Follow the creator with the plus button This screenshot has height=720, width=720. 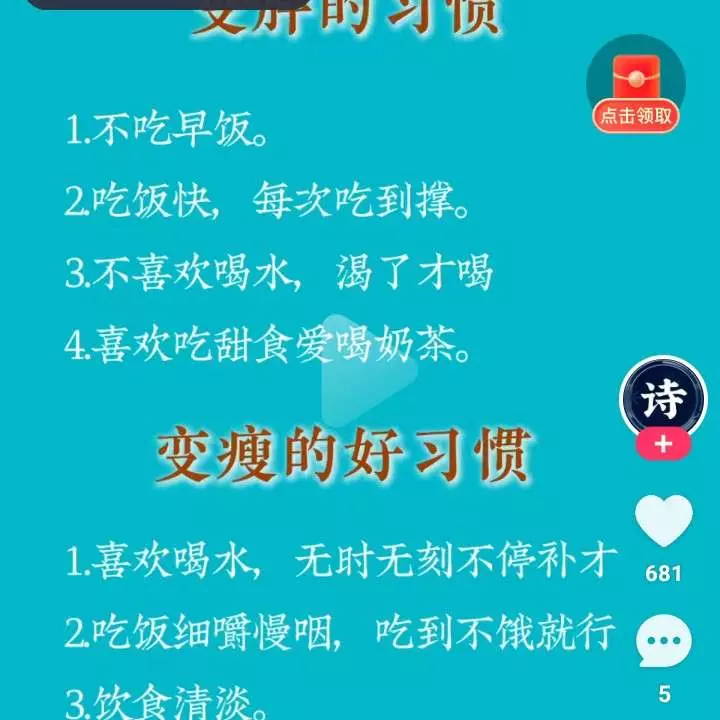coord(662,444)
